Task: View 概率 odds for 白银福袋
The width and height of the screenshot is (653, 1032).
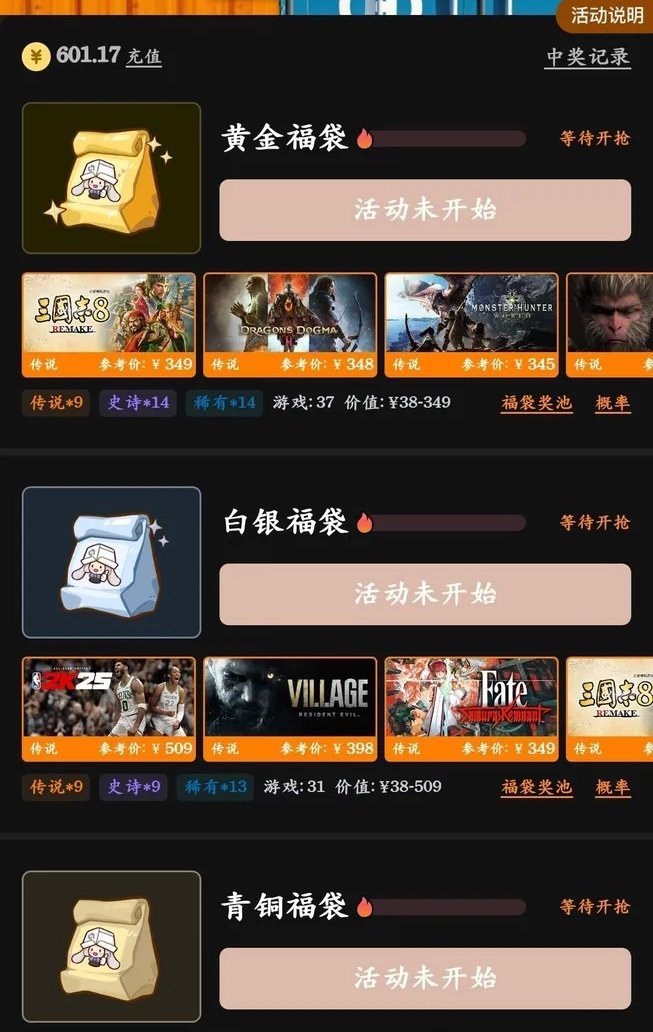Action: (612, 787)
